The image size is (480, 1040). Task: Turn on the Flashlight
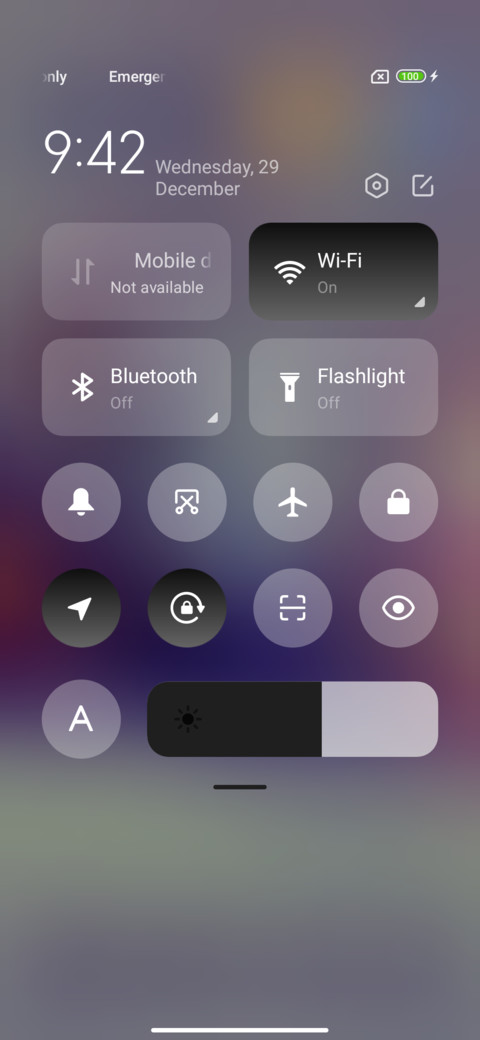(343, 387)
